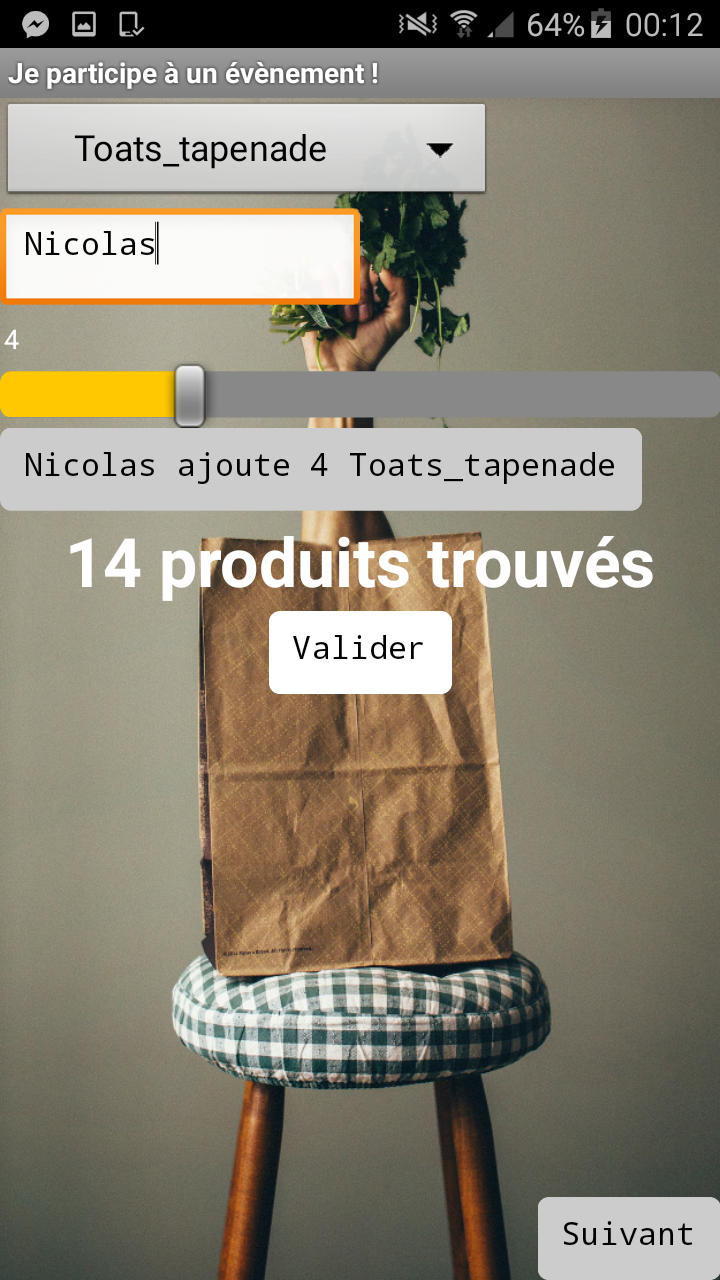Tap the Valider button
This screenshot has width=720, height=1280.
tap(360, 652)
